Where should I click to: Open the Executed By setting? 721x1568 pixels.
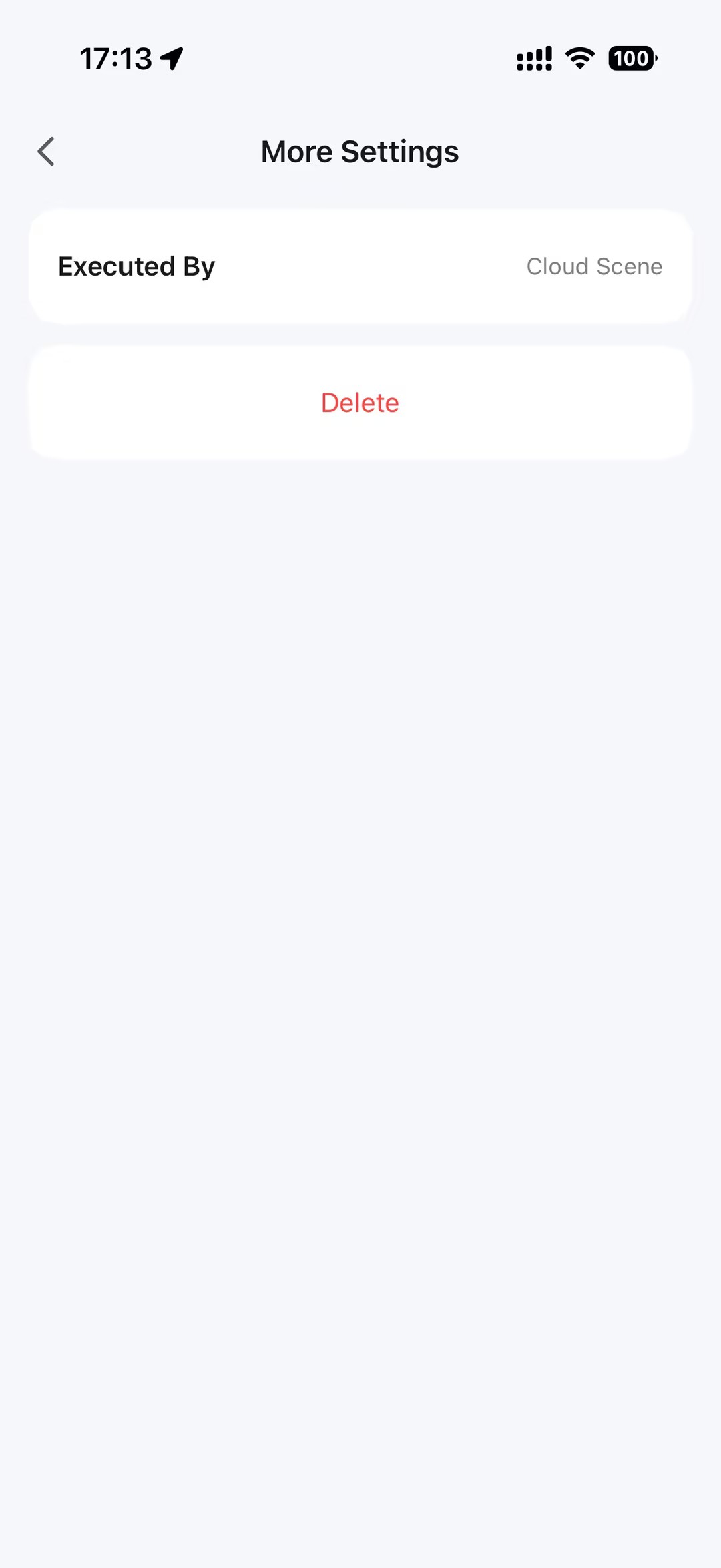point(360,266)
